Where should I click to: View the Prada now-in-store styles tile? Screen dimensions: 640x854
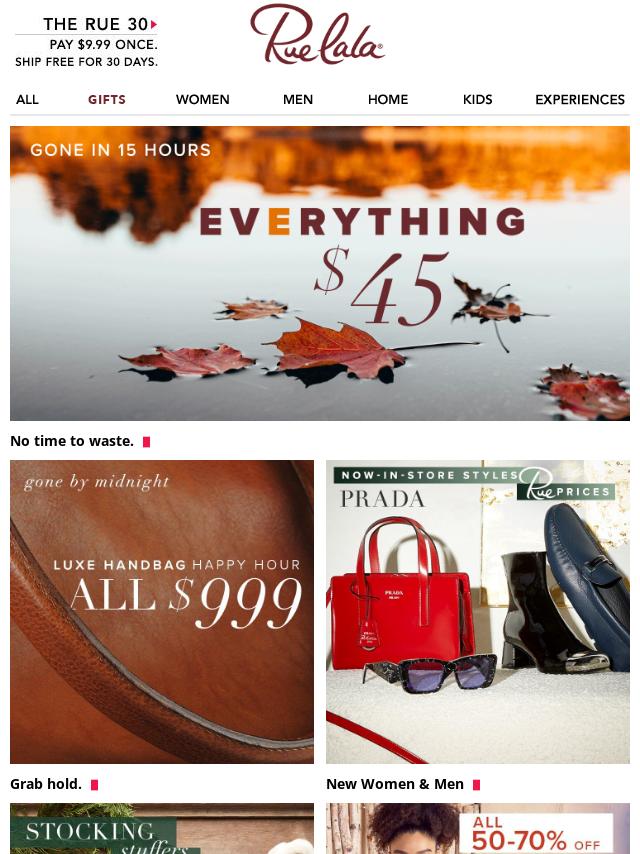pos(478,611)
